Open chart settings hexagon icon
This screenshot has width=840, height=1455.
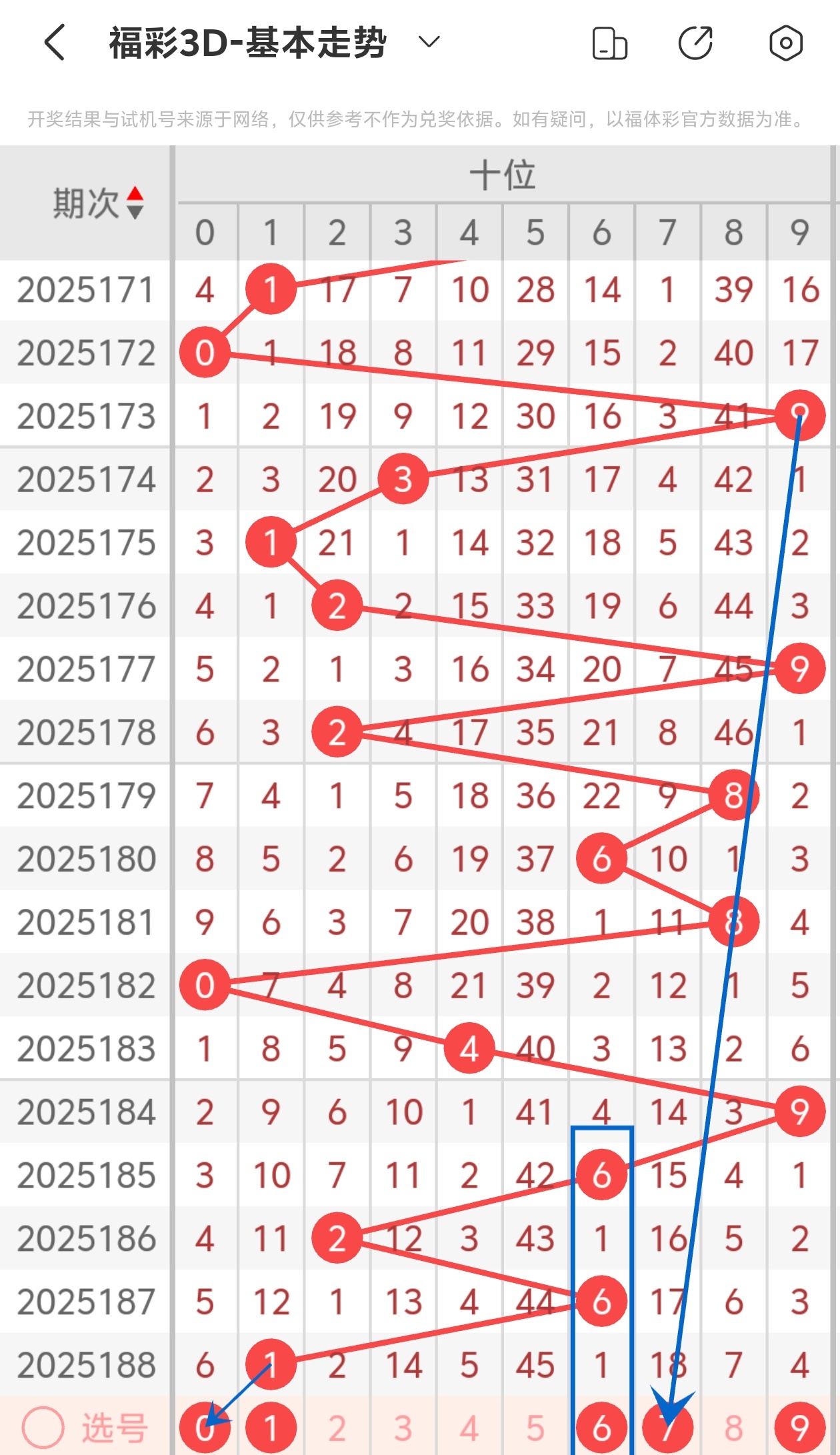[x=786, y=43]
